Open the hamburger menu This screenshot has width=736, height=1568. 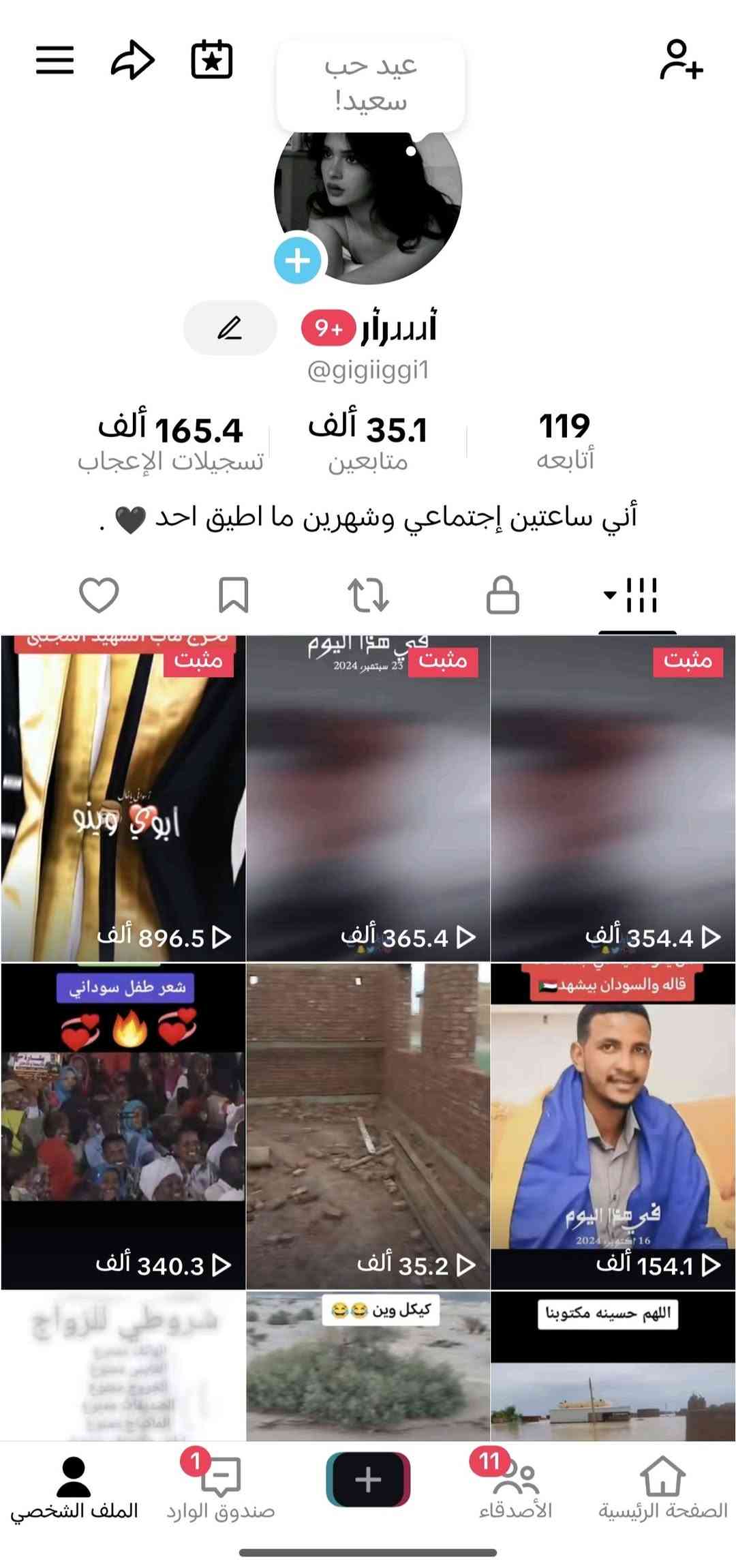pos(55,60)
